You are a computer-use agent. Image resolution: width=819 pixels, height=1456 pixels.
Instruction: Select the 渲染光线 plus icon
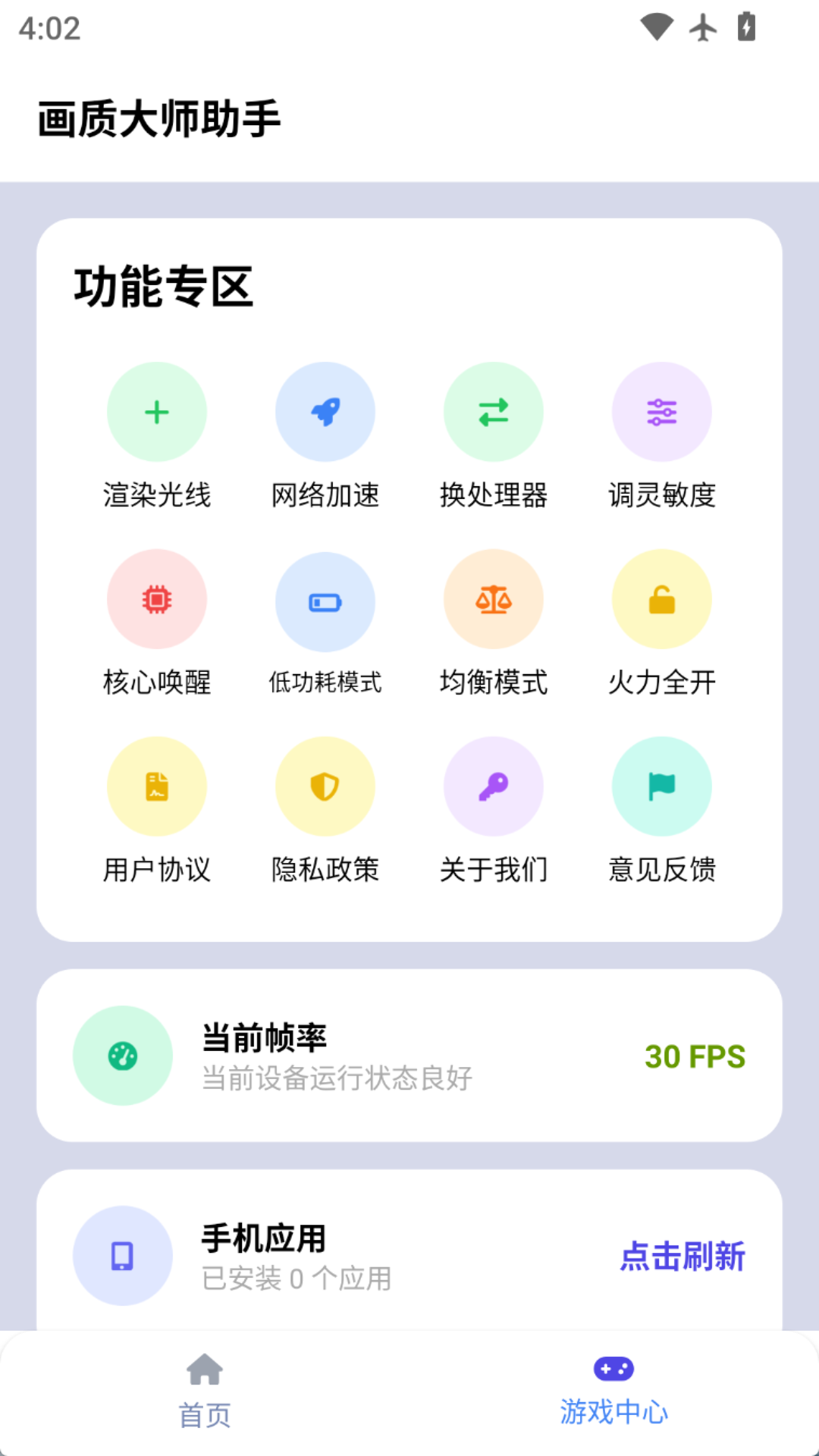(156, 412)
